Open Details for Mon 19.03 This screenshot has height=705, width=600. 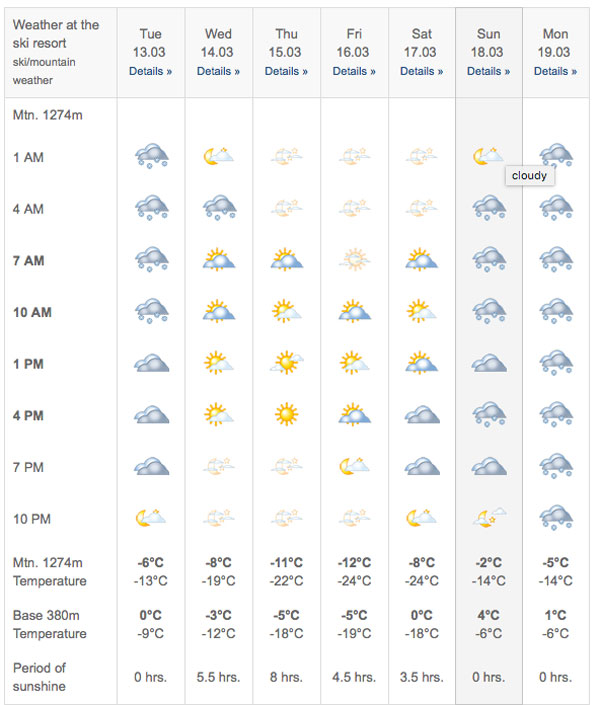(x=555, y=71)
